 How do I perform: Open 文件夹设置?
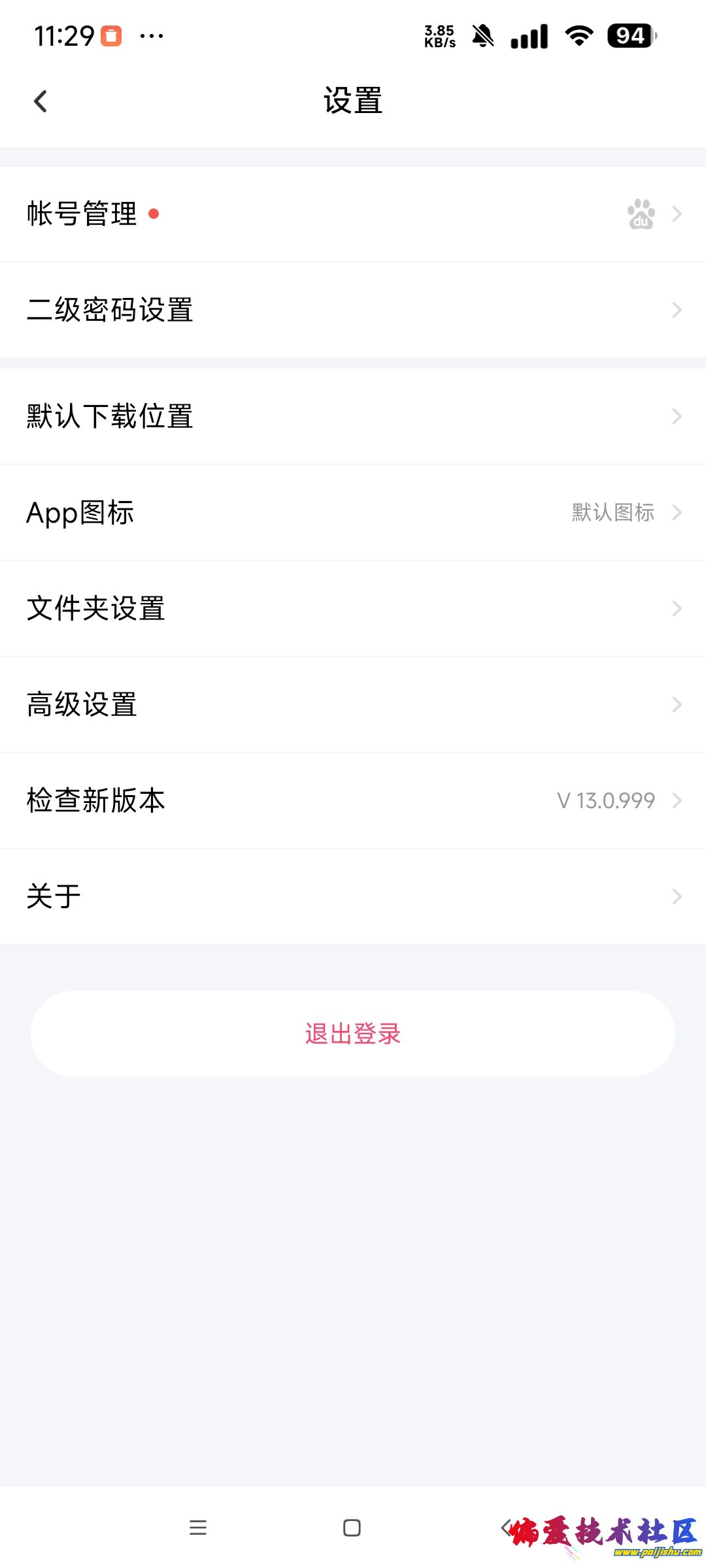(x=353, y=608)
